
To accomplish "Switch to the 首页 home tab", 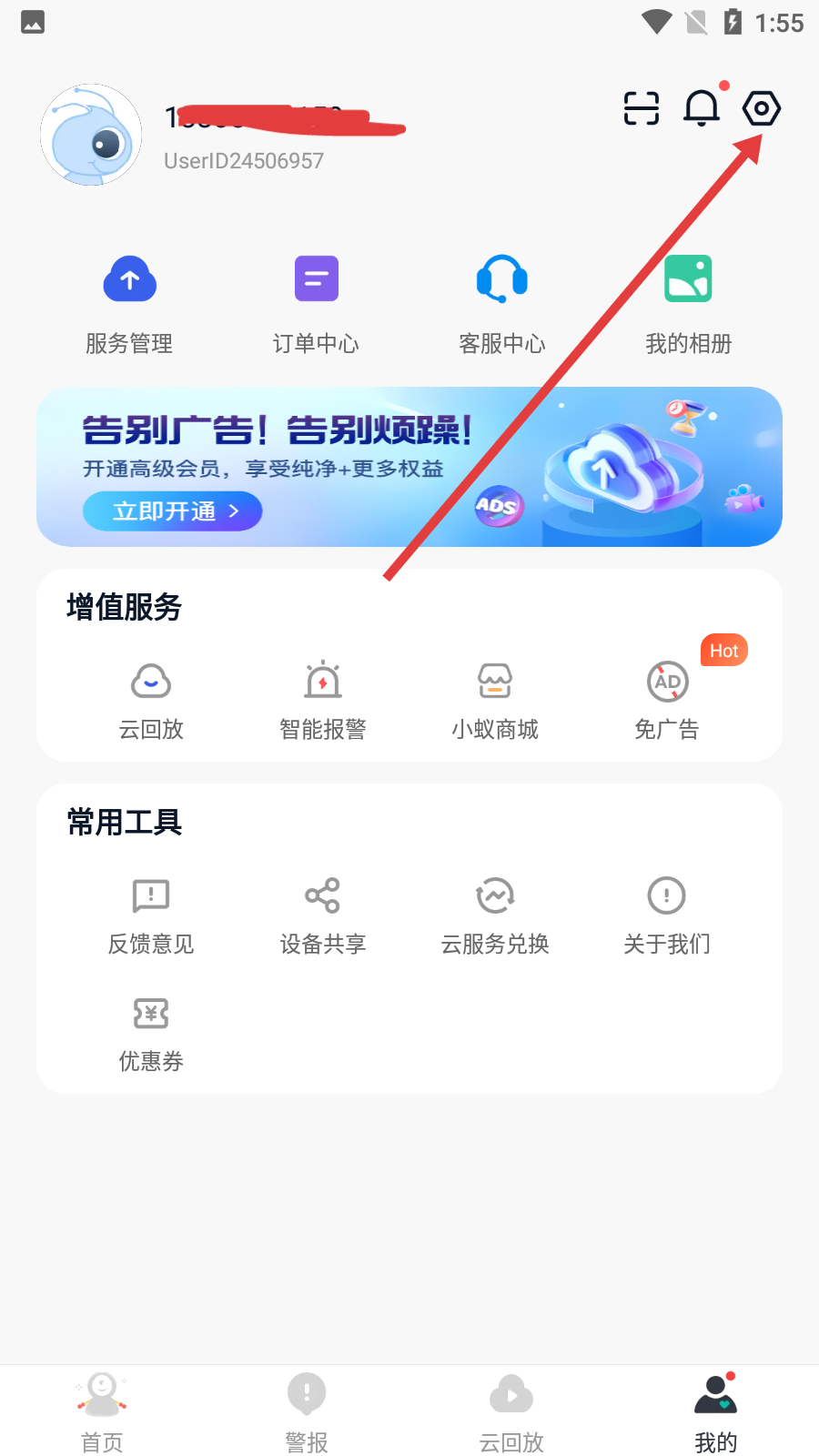I will coord(102,1412).
